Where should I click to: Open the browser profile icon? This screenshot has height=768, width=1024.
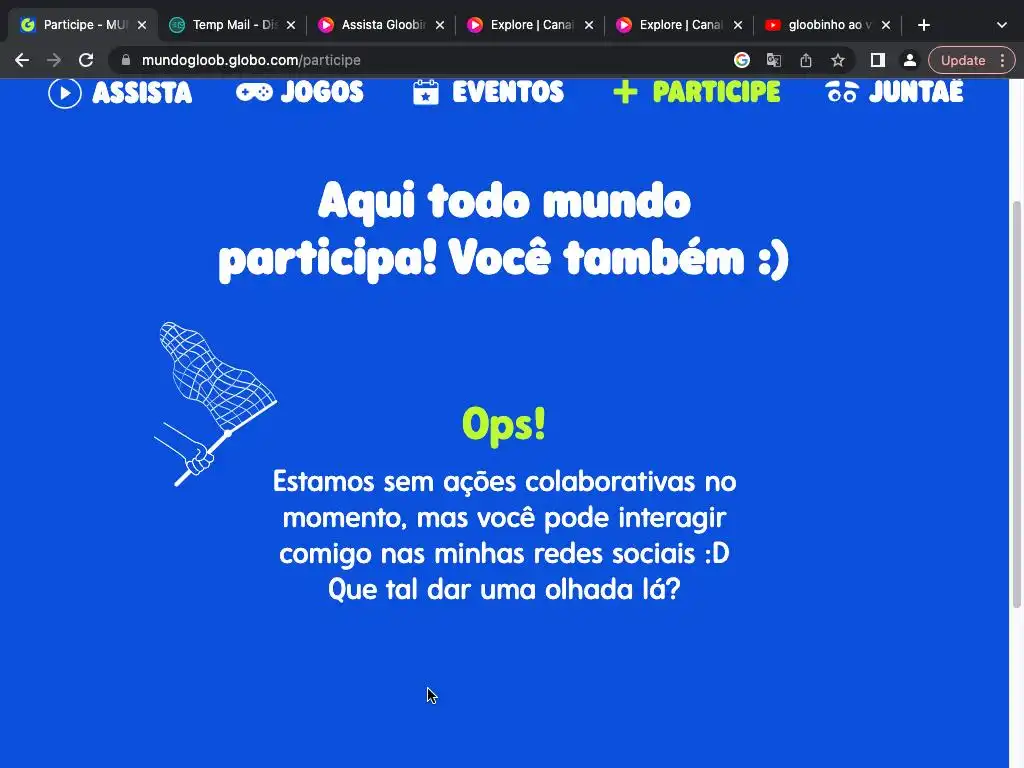click(x=909, y=60)
